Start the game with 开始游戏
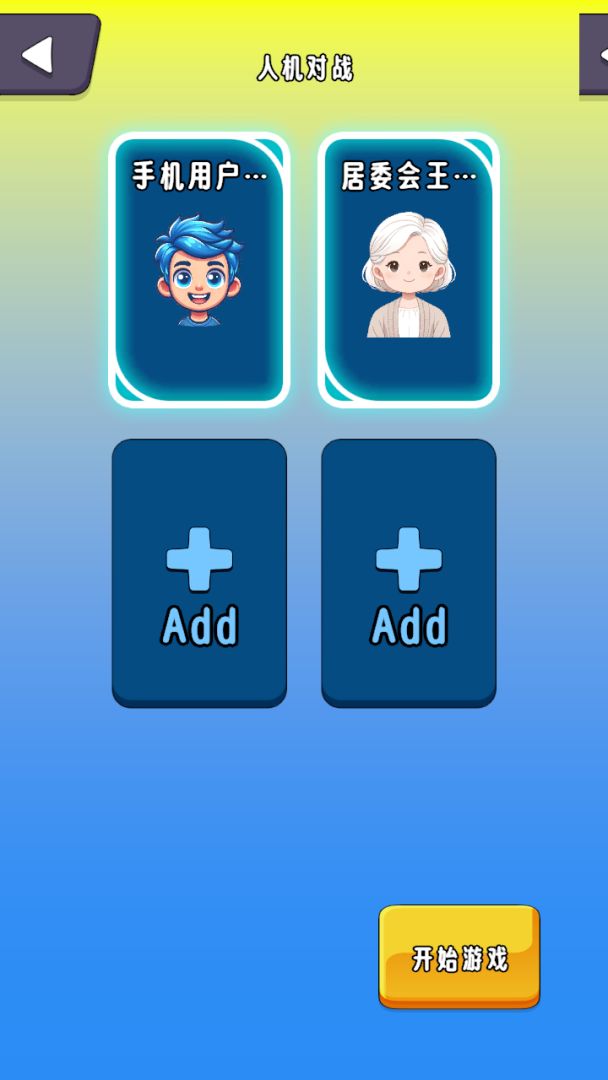This screenshot has height=1080, width=608. pyautogui.click(x=459, y=957)
